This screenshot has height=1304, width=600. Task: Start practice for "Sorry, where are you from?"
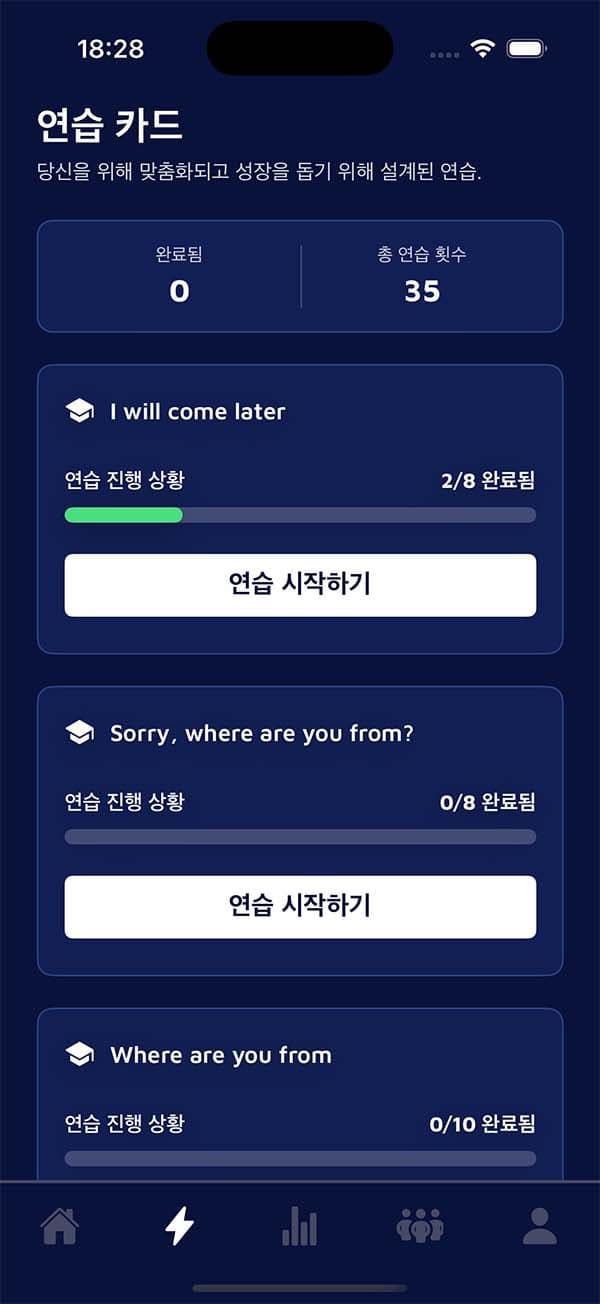pyautogui.click(x=300, y=907)
